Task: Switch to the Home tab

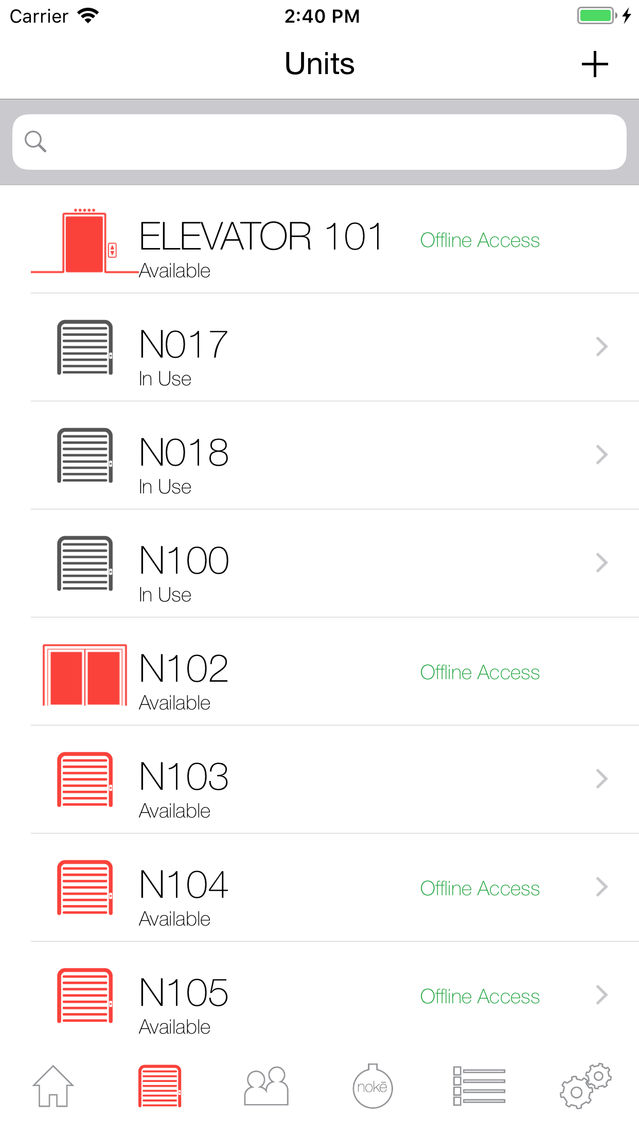Action: pyautogui.click(x=54, y=1086)
